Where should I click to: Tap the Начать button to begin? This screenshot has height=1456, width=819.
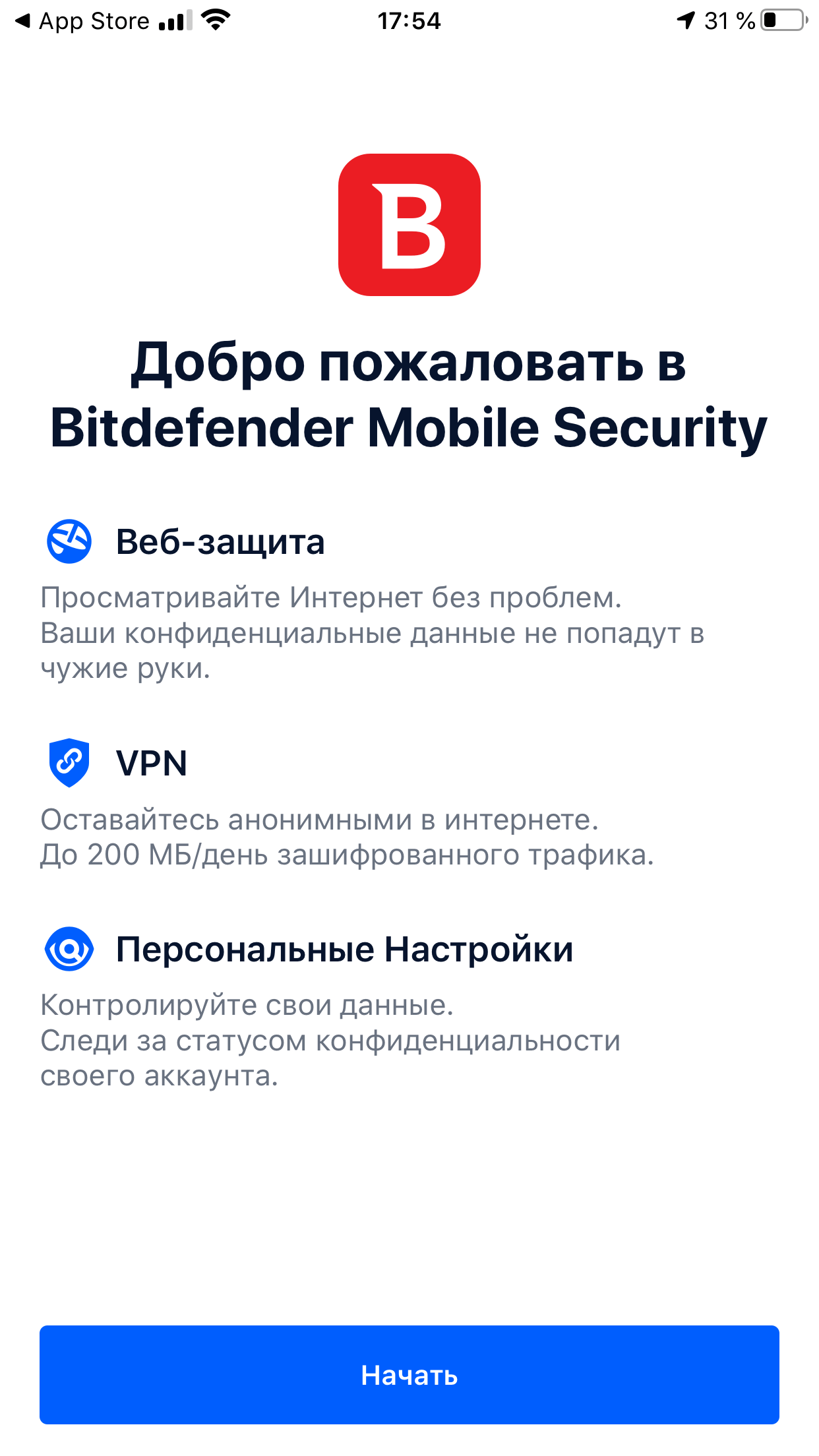pos(409,1375)
